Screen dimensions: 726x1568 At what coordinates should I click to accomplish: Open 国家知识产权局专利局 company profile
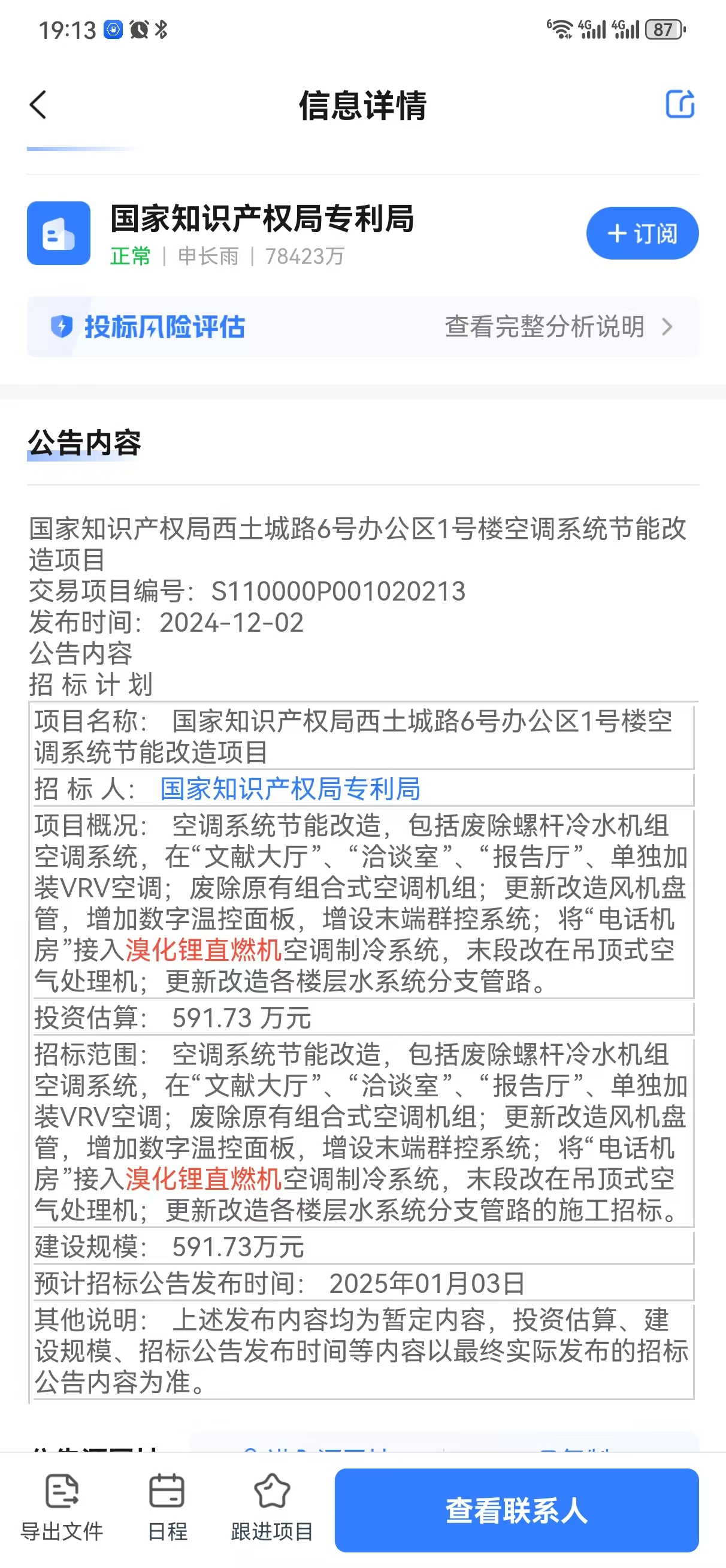coord(262,219)
